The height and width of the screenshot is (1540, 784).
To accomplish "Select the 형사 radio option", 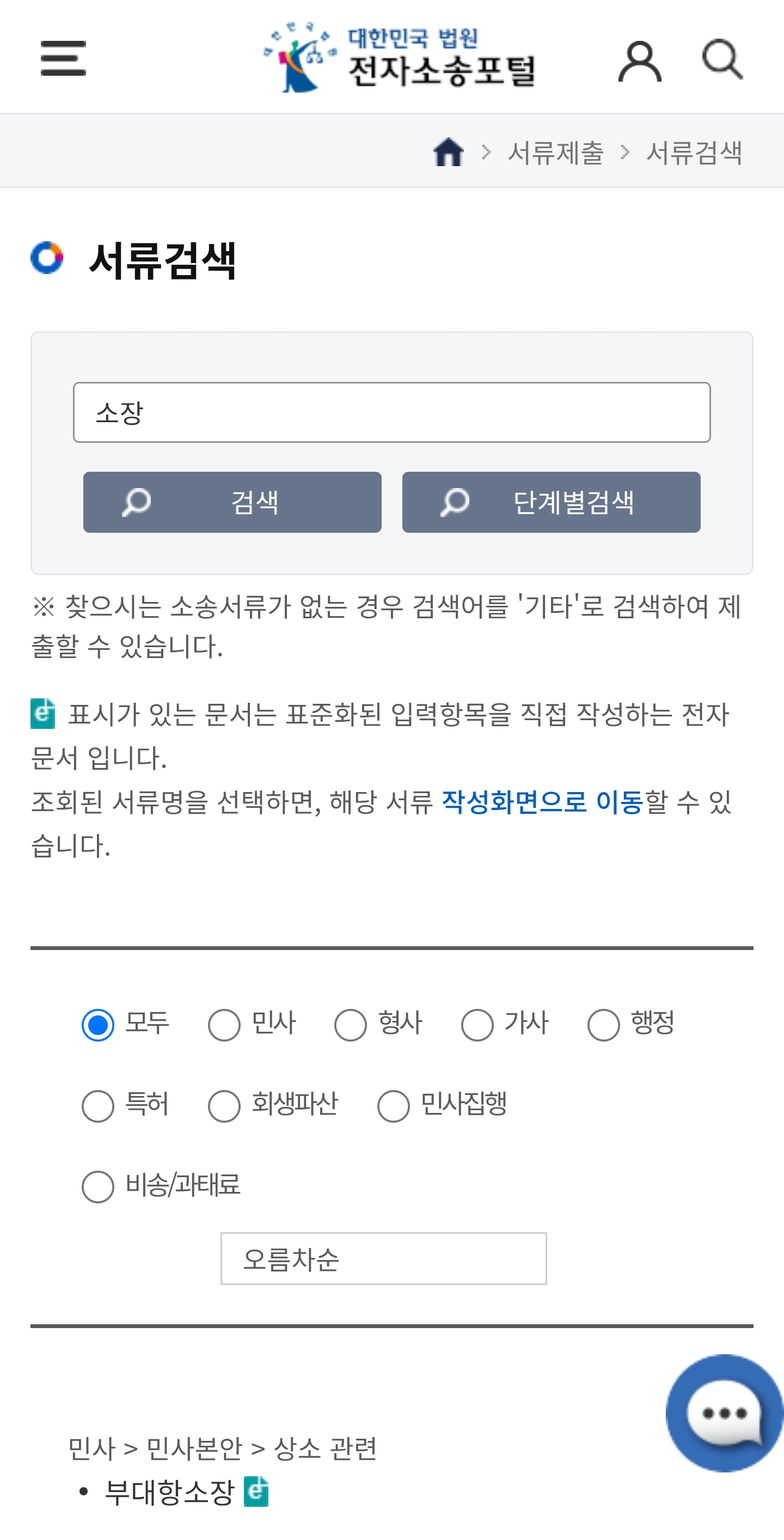I will coord(350,1025).
